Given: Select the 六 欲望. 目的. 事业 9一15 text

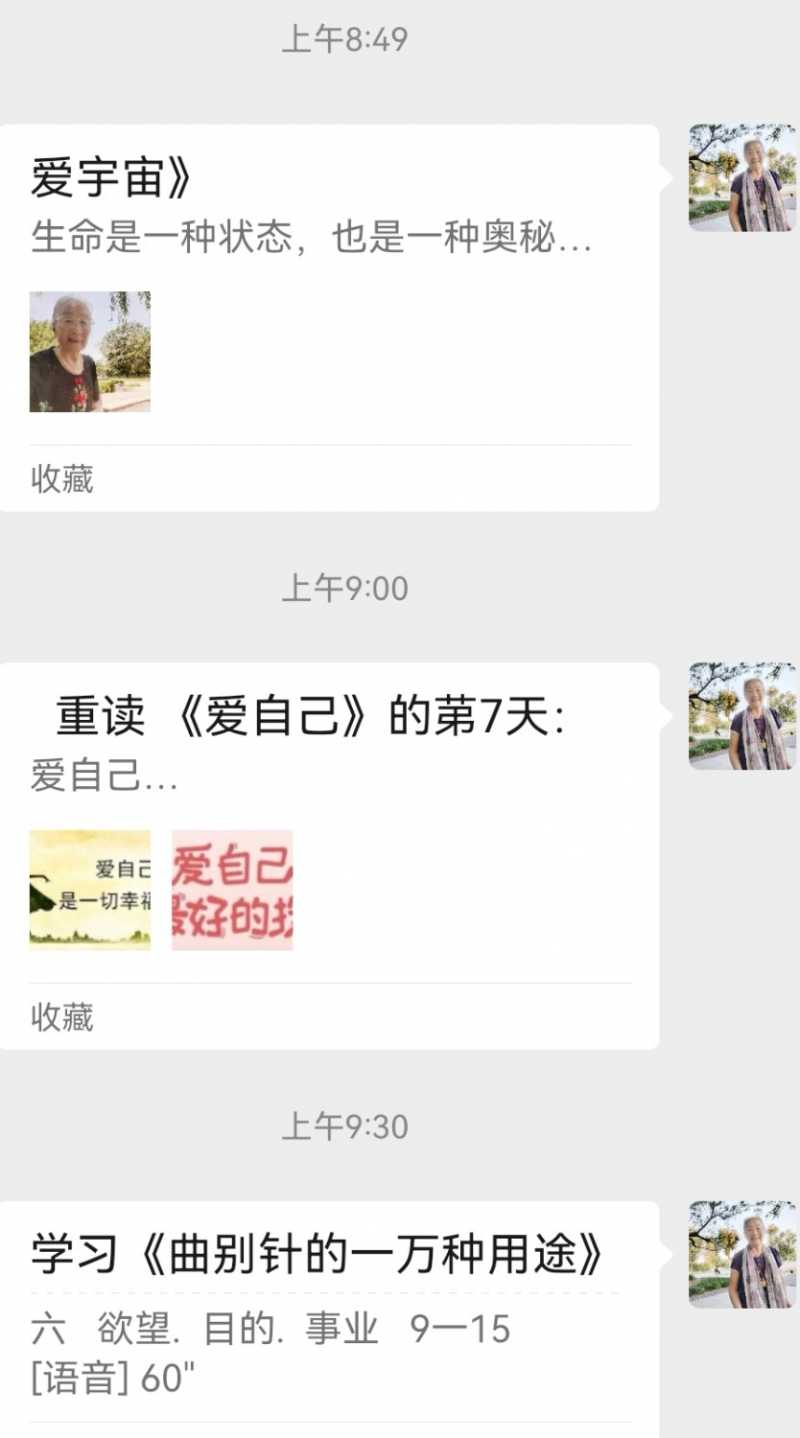Looking at the screenshot, I should pos(270,1330).
